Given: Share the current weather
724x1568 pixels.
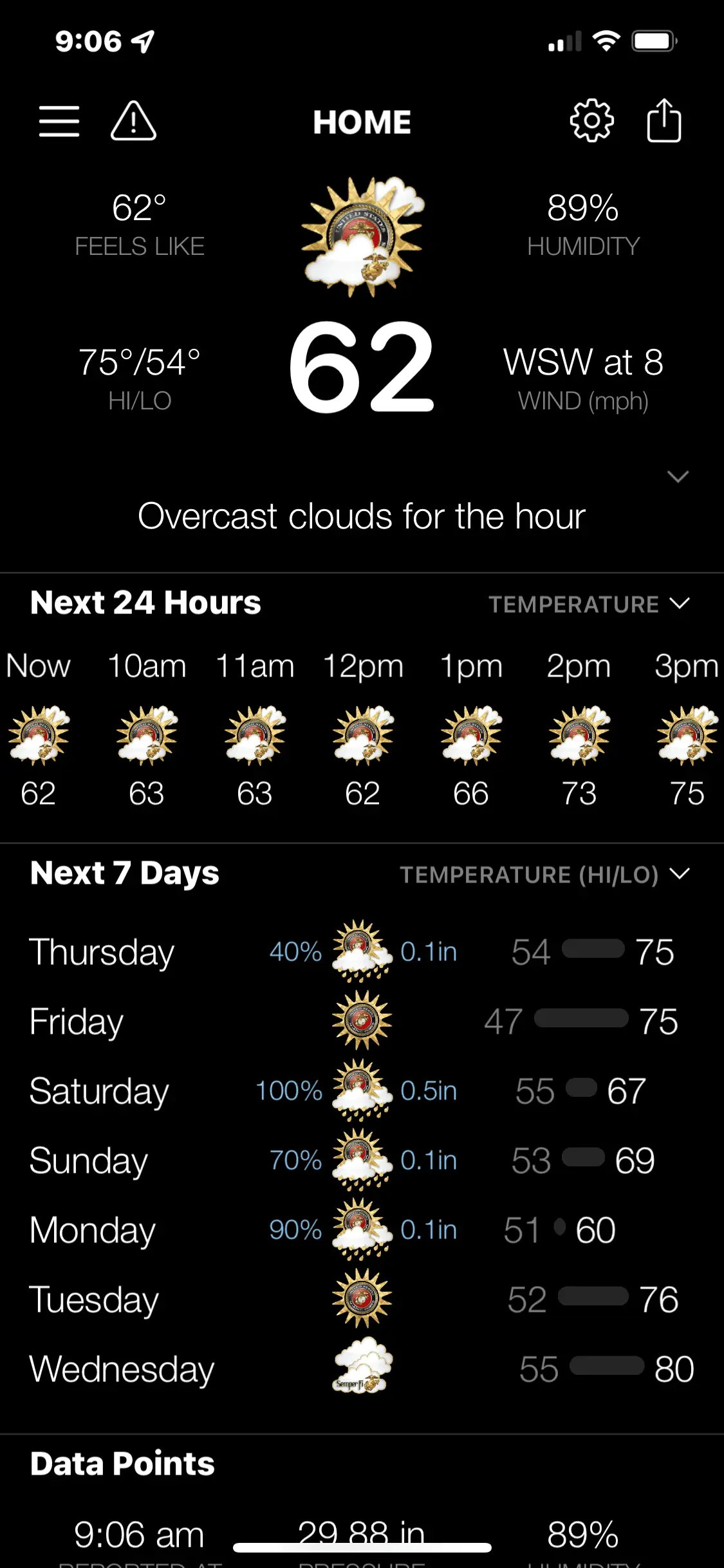Looking at the screenshot, I should click(664, 121).
